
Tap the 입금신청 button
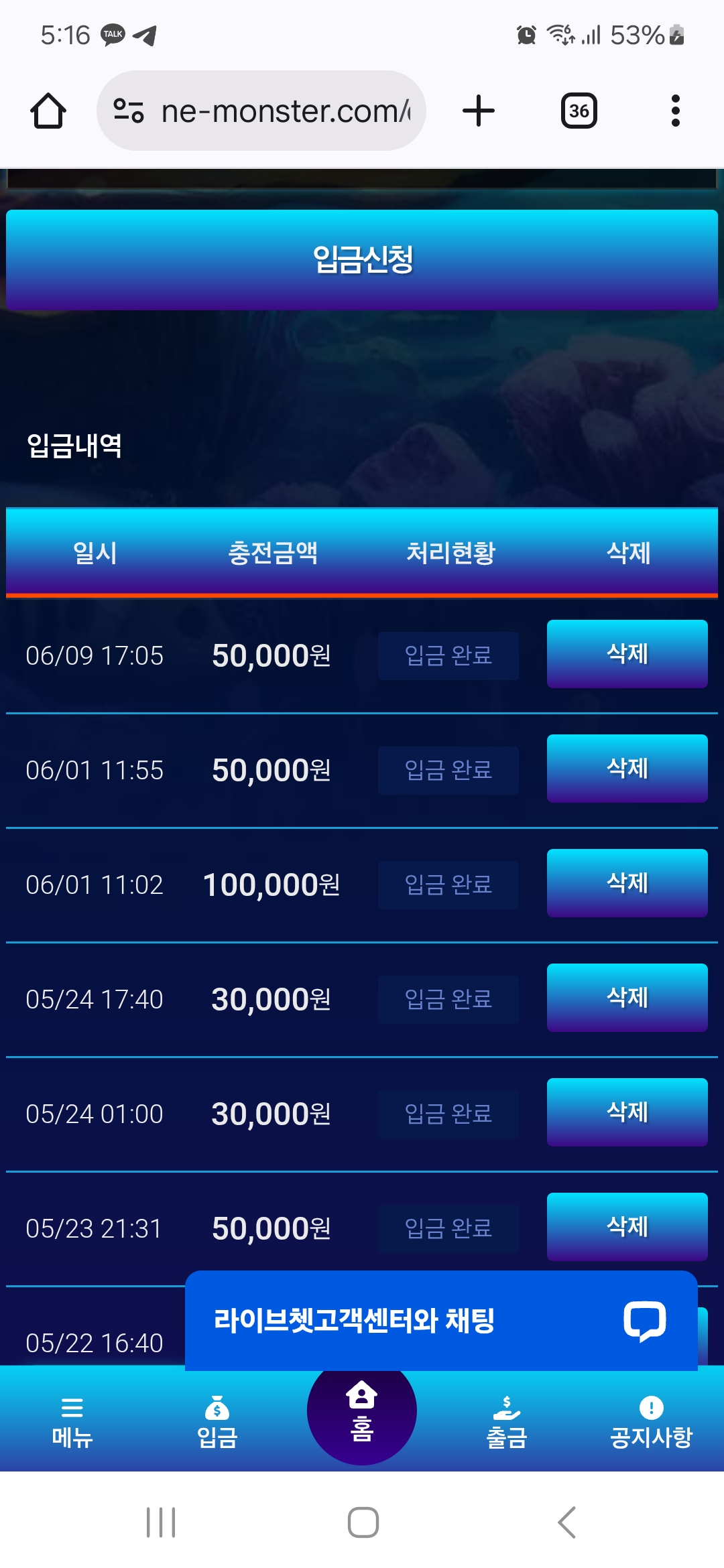point(362,260)
